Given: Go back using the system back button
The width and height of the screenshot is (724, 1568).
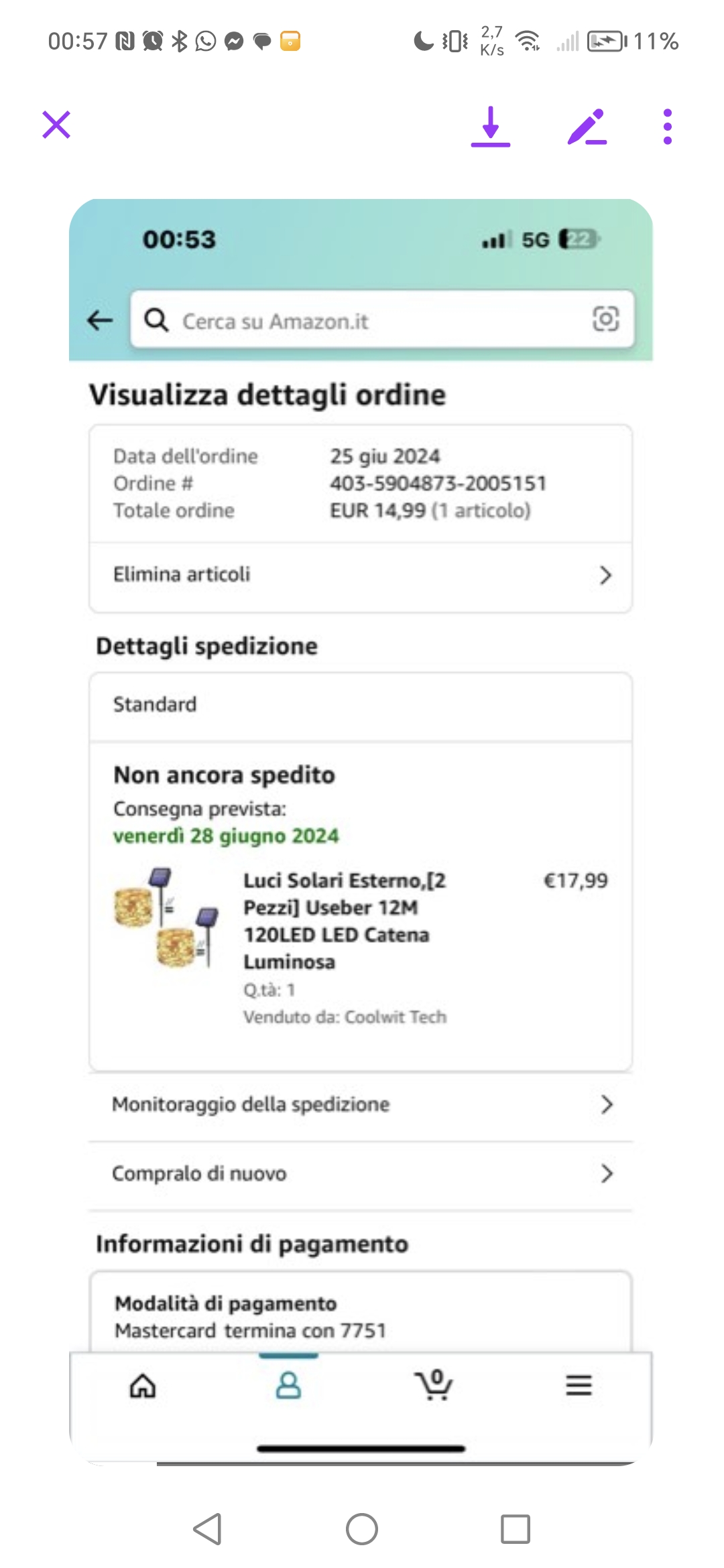Looking at the screenshot, I should 207,1529.
